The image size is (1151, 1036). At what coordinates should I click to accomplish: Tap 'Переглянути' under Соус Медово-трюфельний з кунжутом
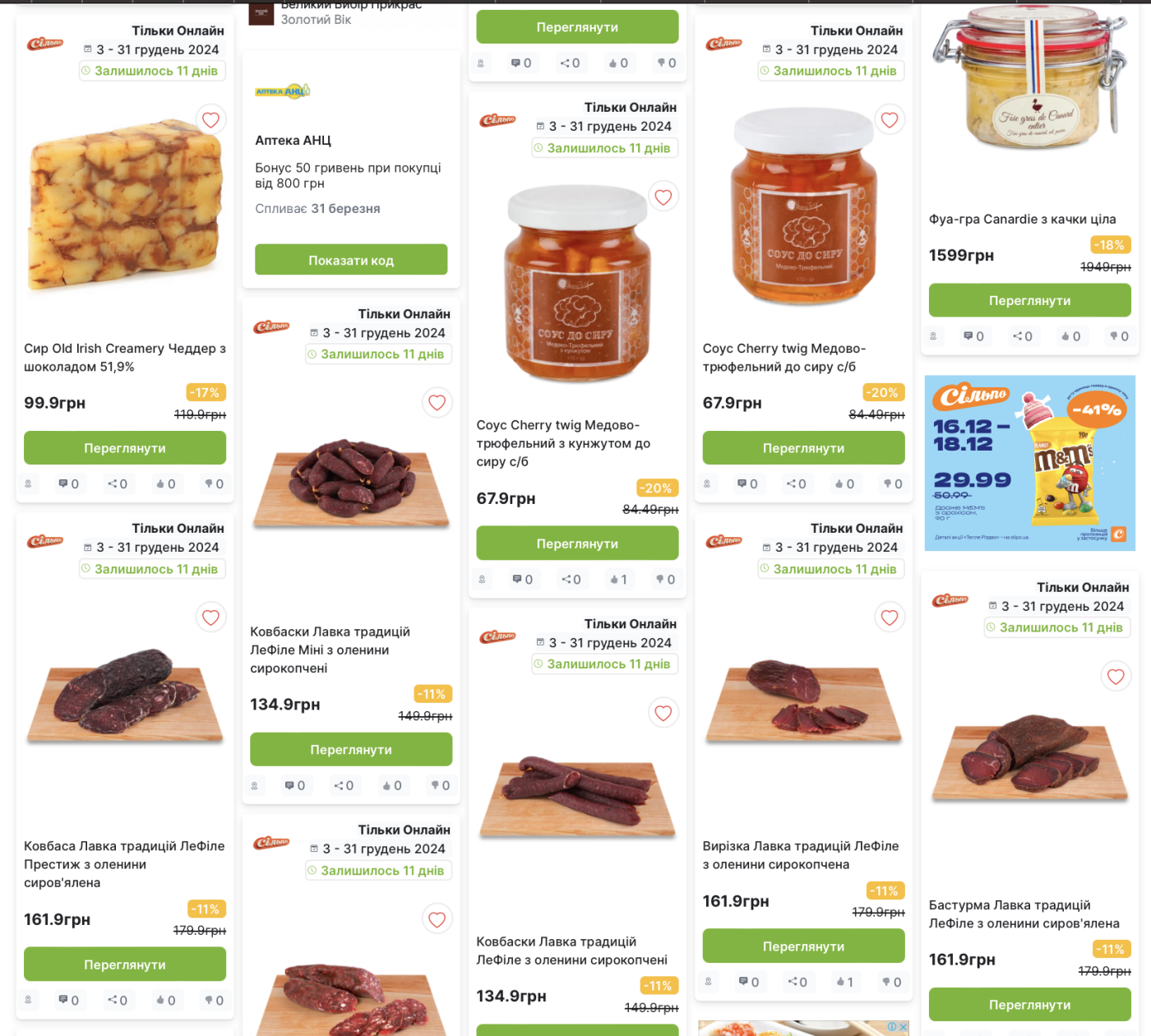[x=577, y=543]
